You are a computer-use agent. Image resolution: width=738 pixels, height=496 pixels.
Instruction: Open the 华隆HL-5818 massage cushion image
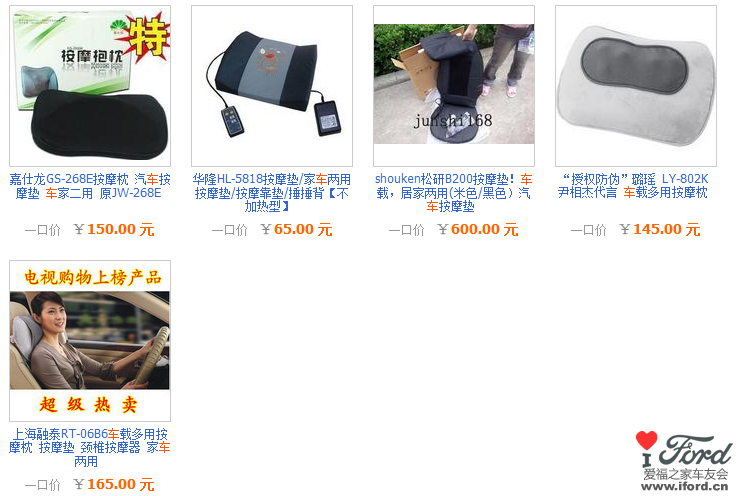[x=272, y=86]
